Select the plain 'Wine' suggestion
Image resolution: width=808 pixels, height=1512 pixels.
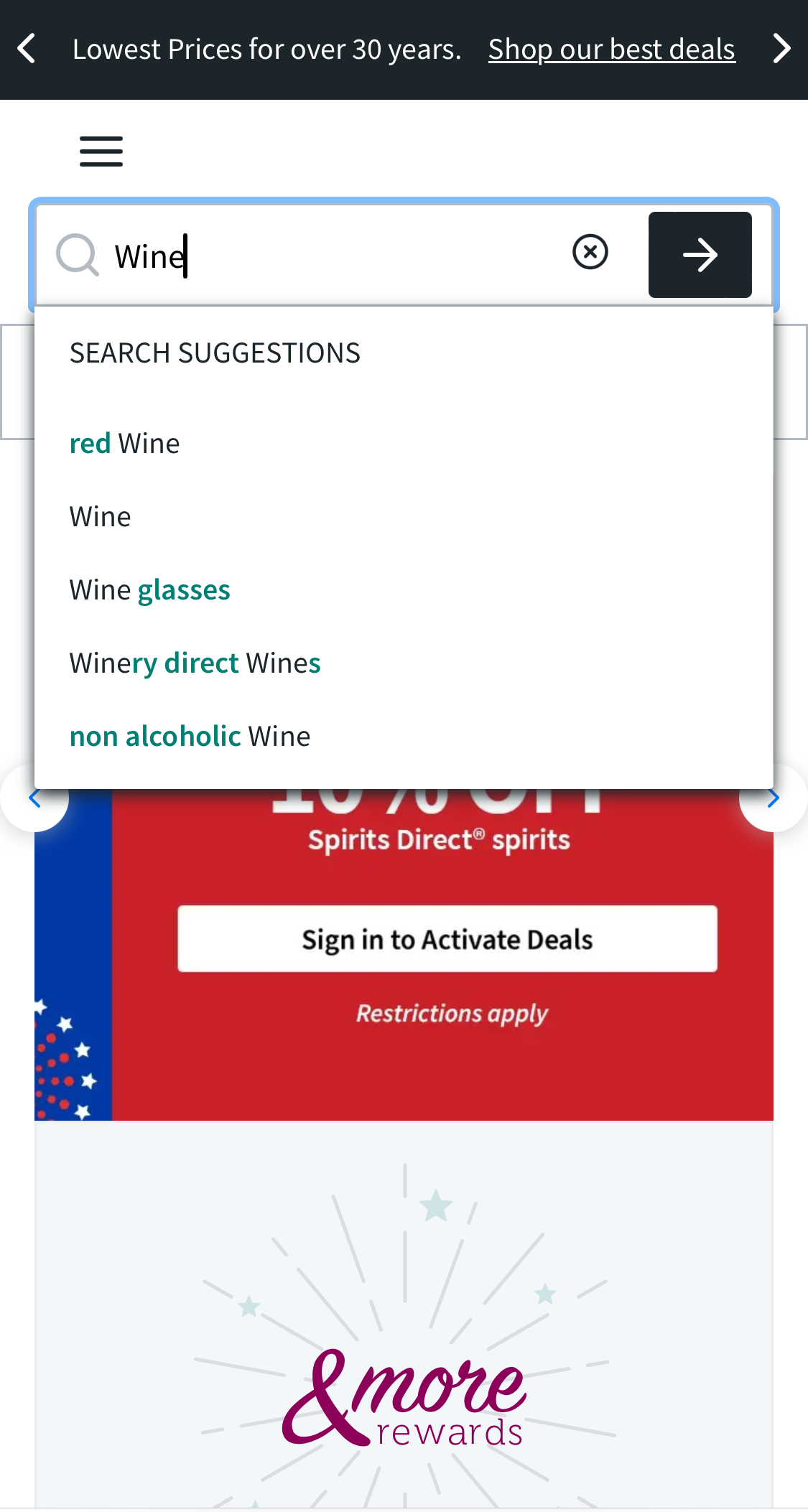pos(100,516)
